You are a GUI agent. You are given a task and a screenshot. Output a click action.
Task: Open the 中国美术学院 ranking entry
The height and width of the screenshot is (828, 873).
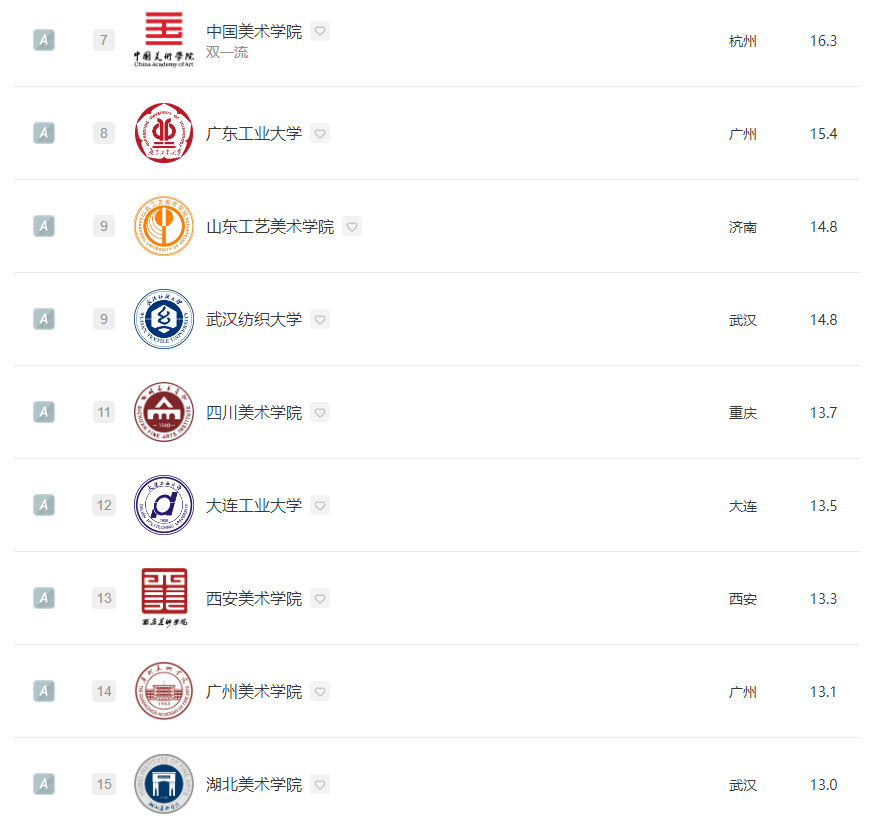254,32
